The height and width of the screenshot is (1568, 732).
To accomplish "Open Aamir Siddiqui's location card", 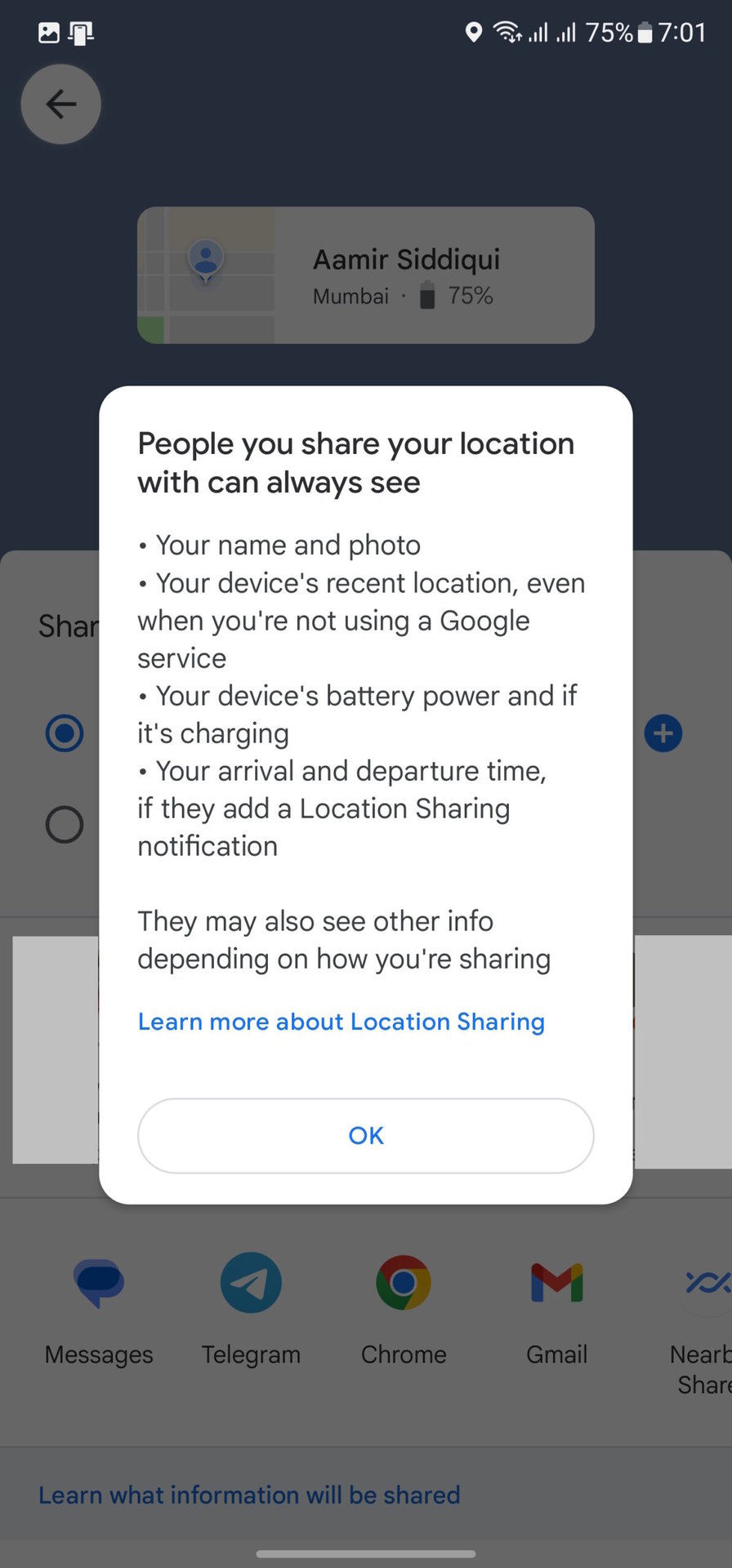I will [365, 275].
